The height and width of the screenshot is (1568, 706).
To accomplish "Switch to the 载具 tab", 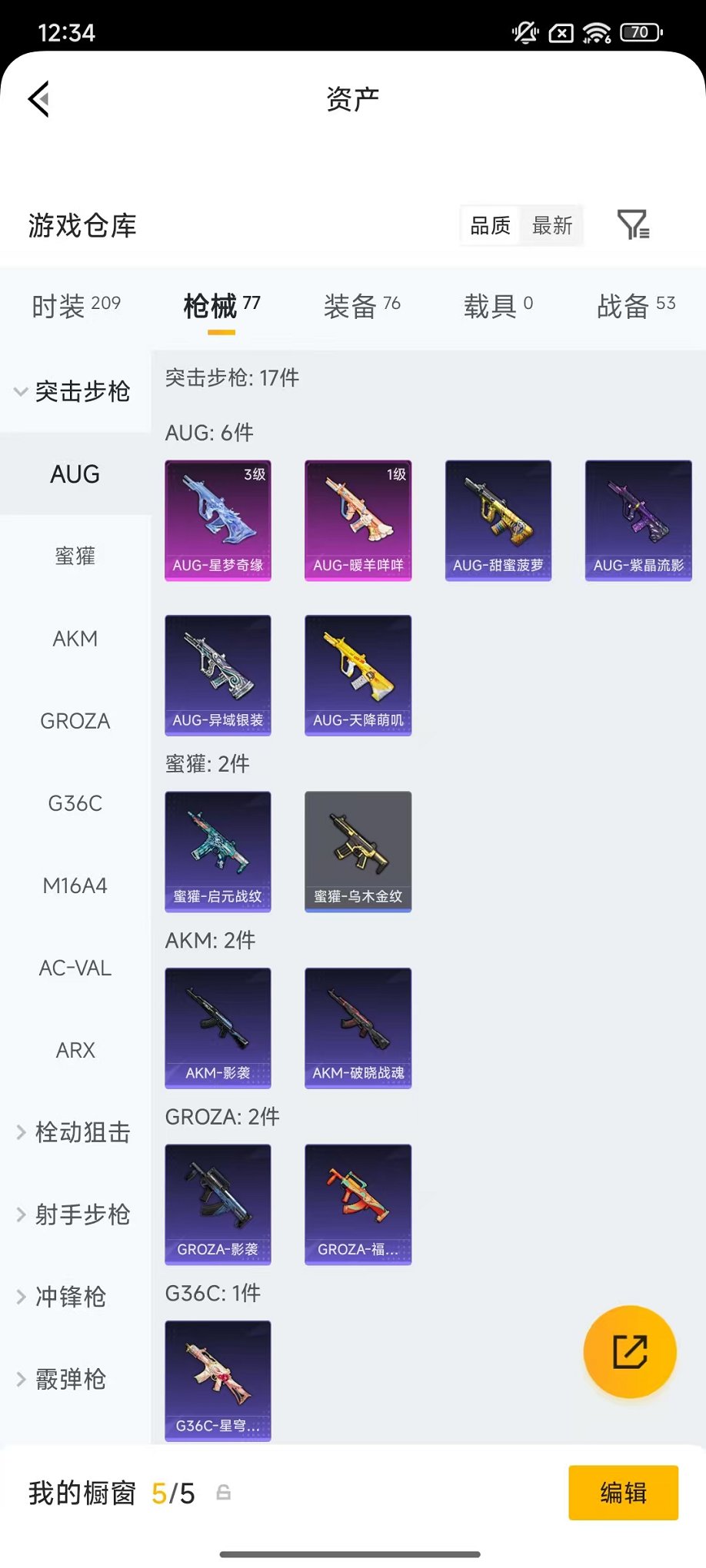I will click(x=498, y=306).
